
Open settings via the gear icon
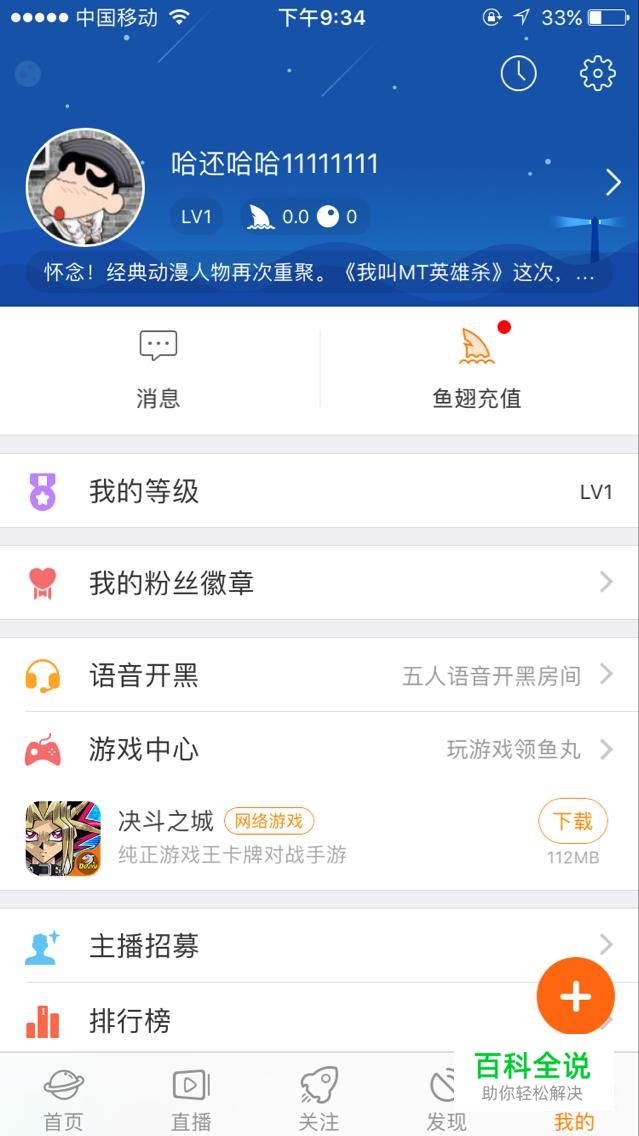598,73
